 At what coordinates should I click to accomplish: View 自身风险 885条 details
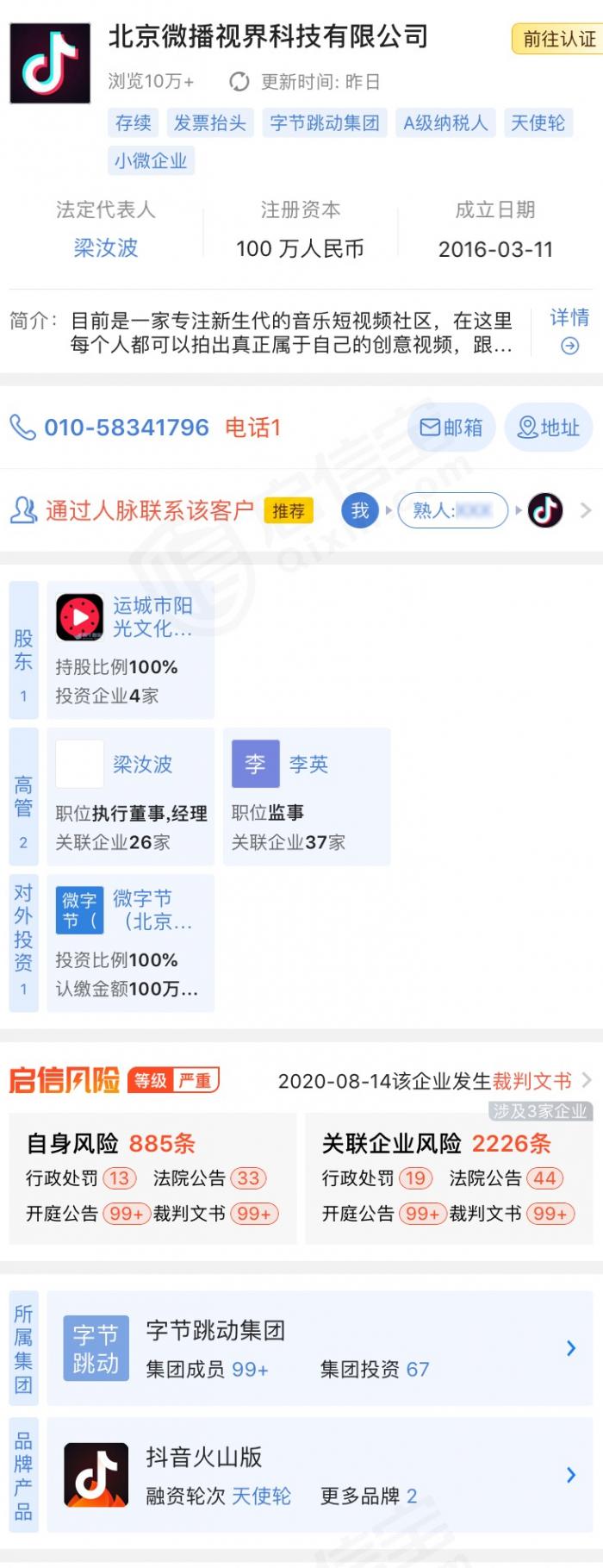152,1178
